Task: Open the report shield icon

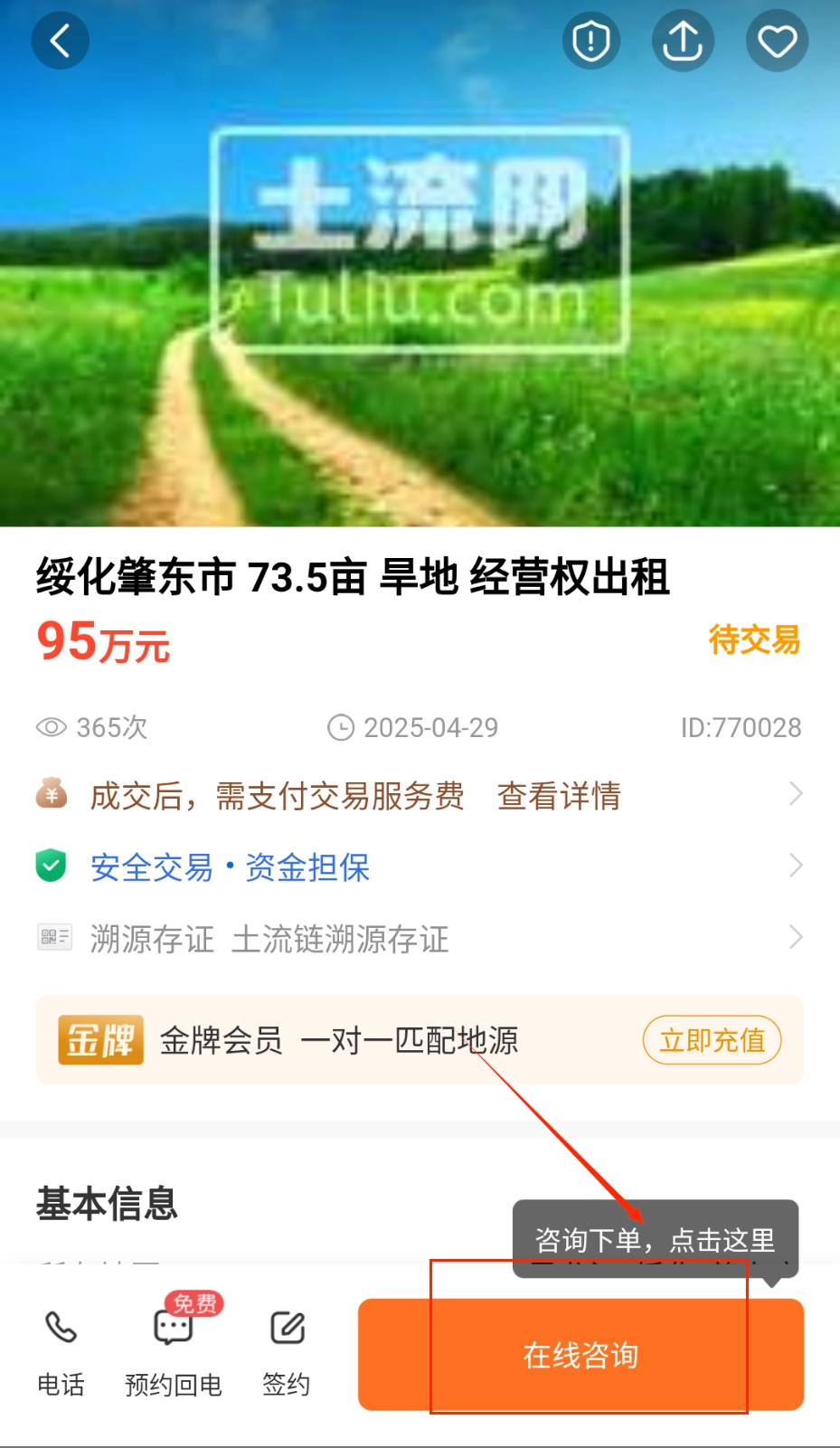Action: (591, 41)
